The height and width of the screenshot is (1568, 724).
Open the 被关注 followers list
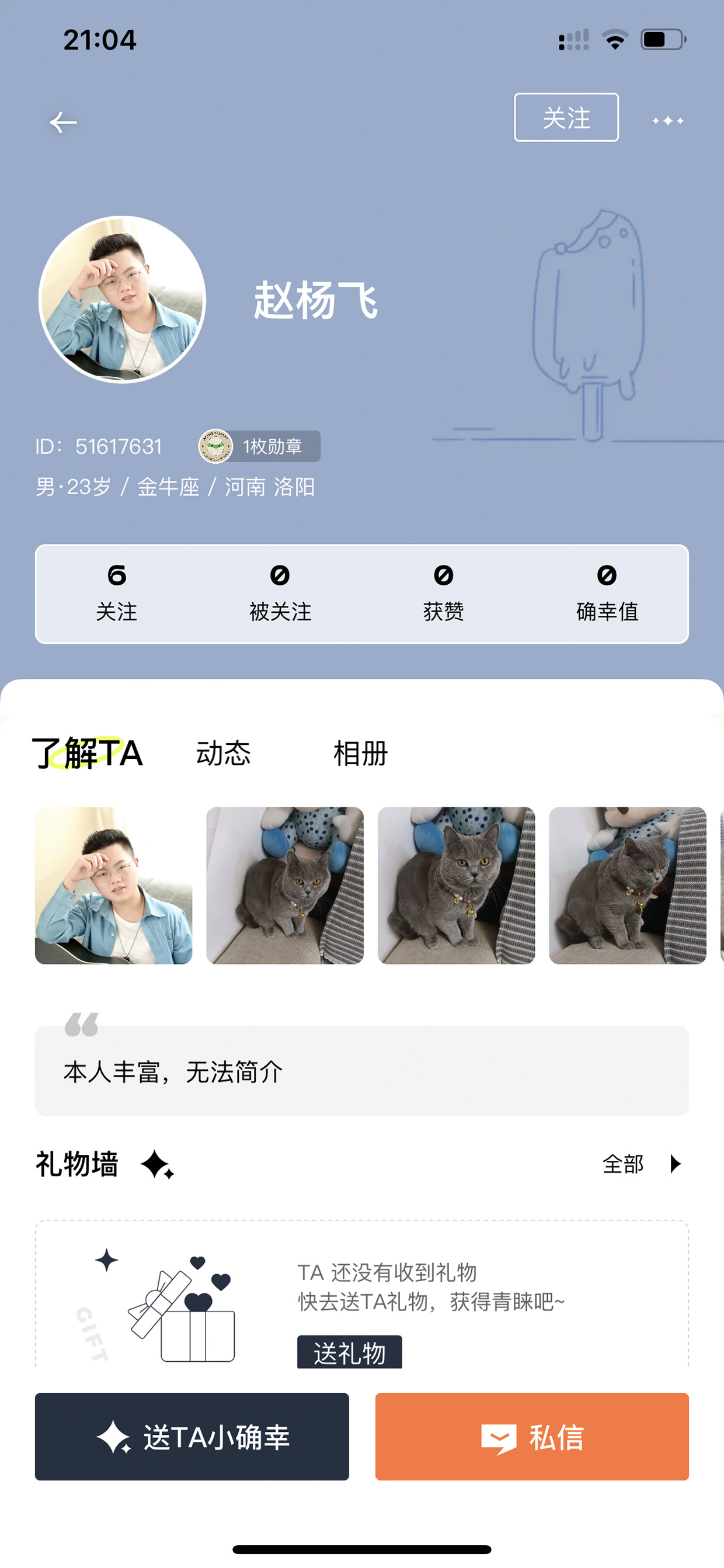click(x=280, y=594)
